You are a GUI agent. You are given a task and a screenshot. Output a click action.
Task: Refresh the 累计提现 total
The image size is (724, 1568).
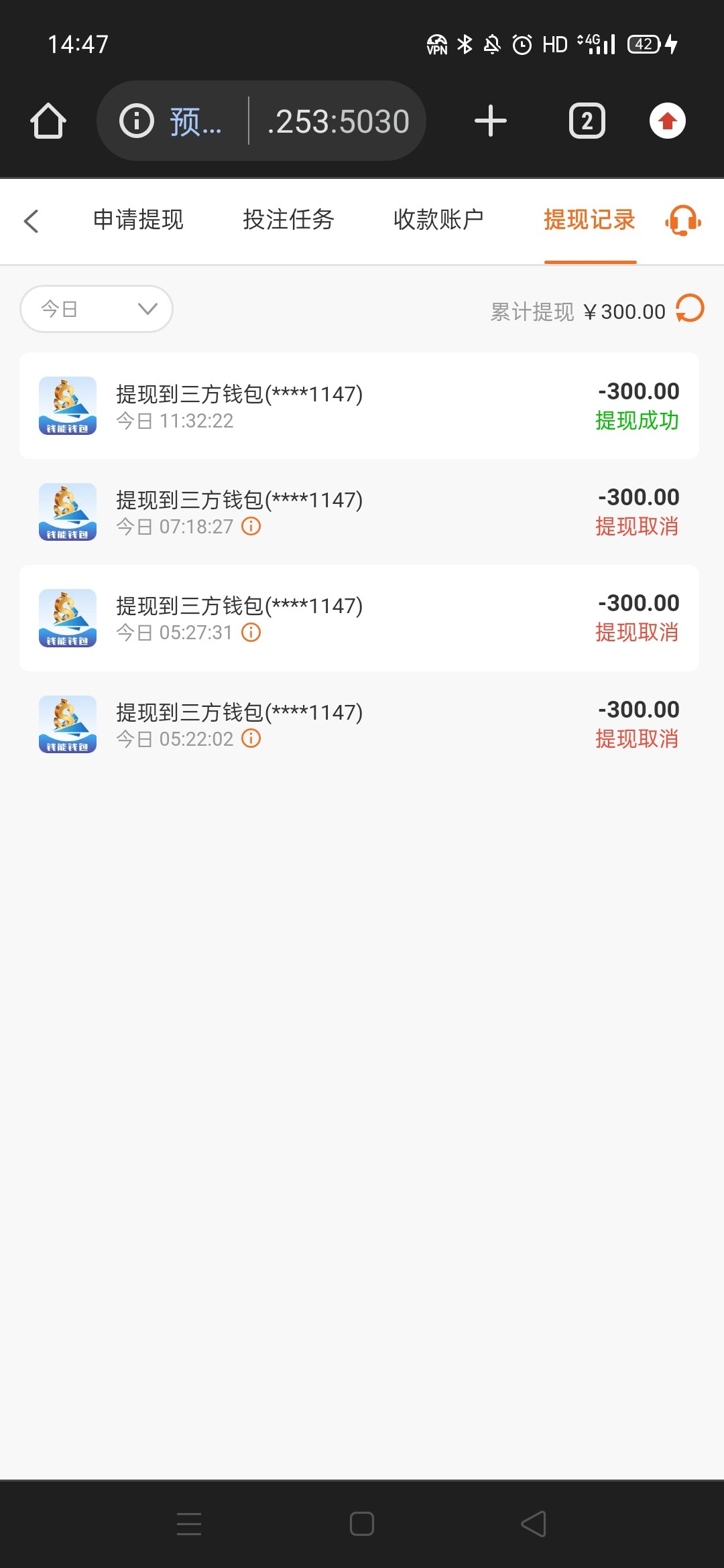(x=690, y=309)
